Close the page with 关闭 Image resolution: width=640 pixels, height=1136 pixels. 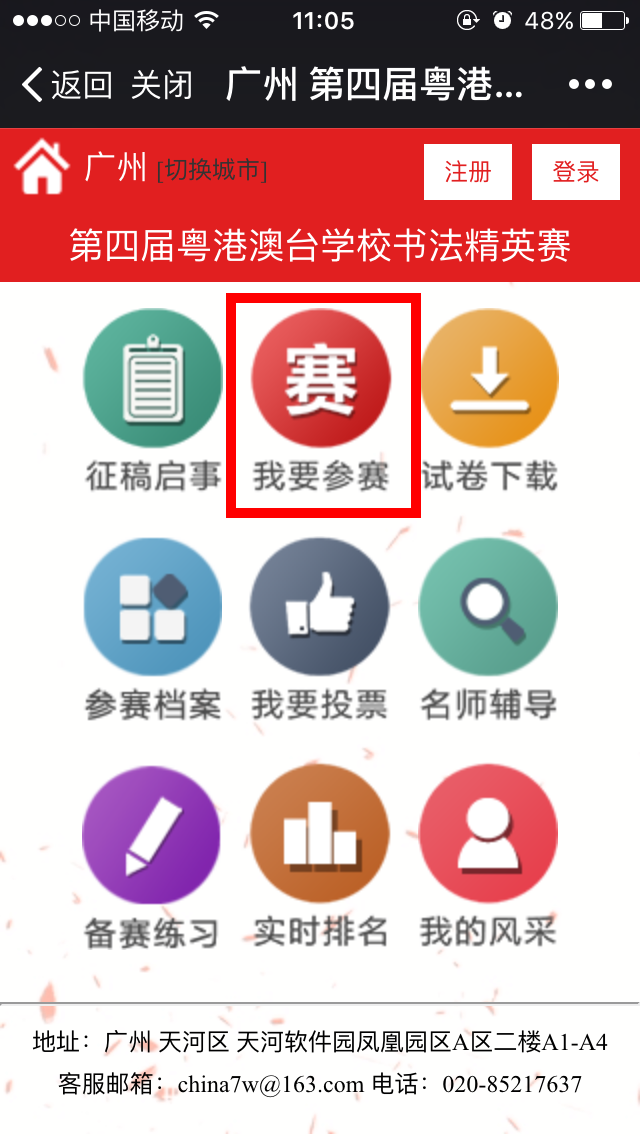pyautogui.click(x=161, y=85)
